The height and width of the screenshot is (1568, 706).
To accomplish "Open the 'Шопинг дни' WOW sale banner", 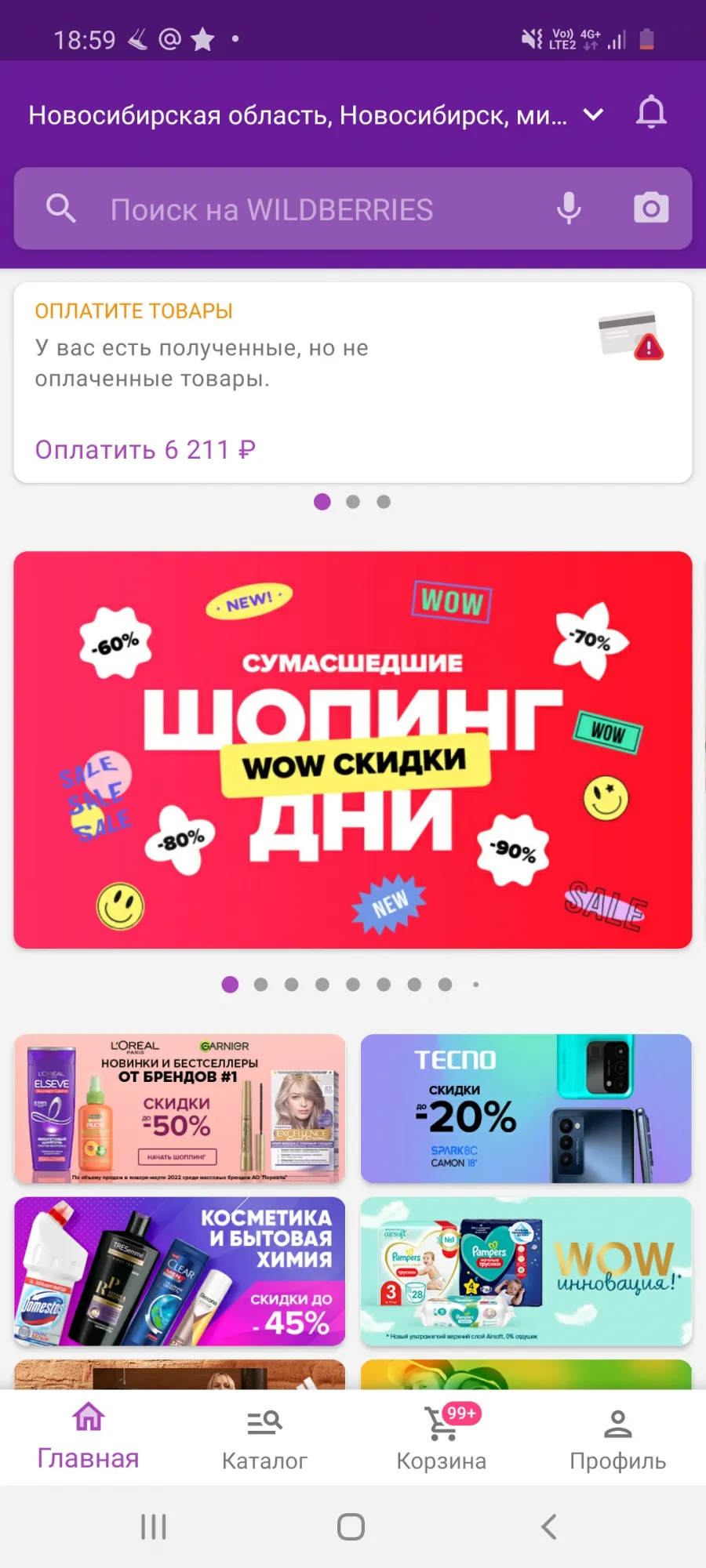I will pyautogui.click(x=353, y=750).
